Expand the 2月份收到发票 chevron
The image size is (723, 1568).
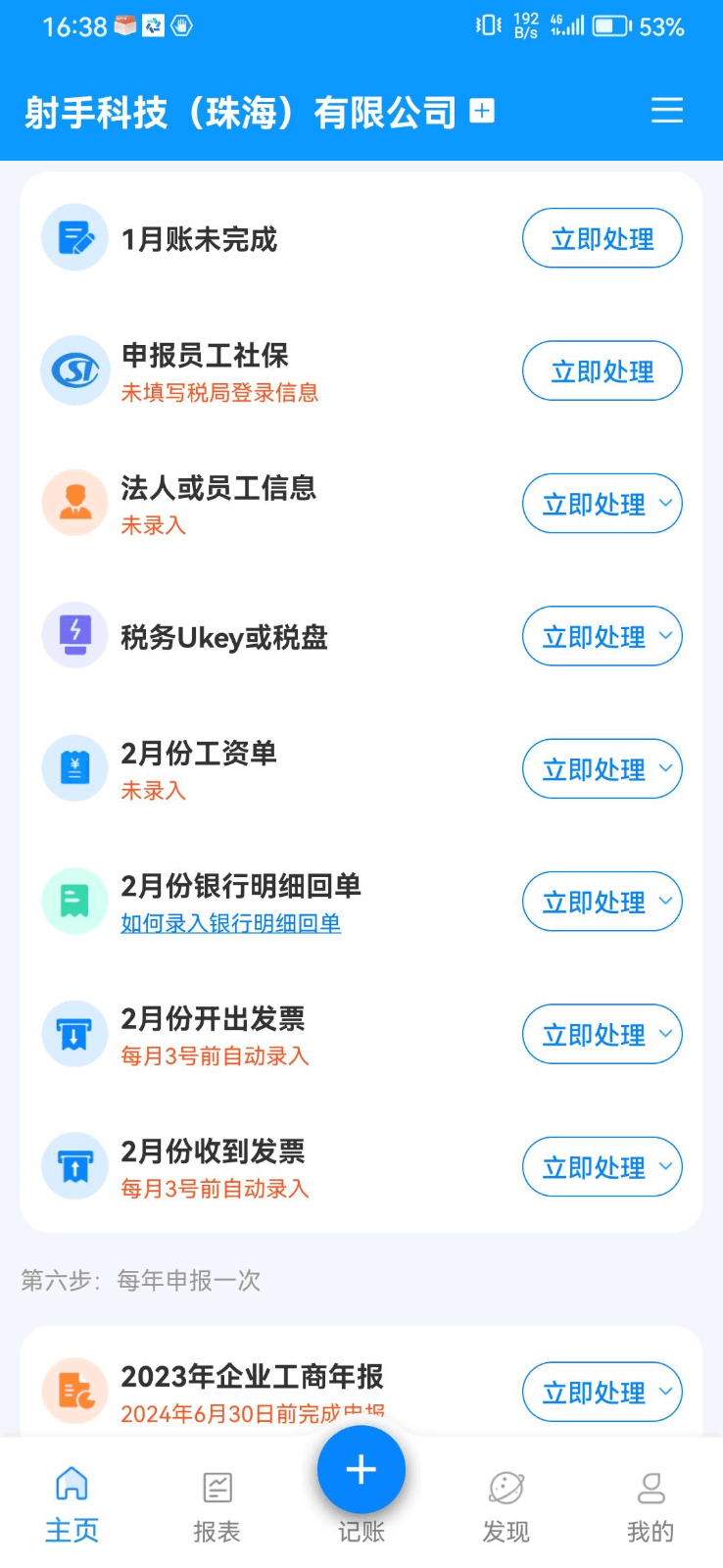coord(667,1167)
